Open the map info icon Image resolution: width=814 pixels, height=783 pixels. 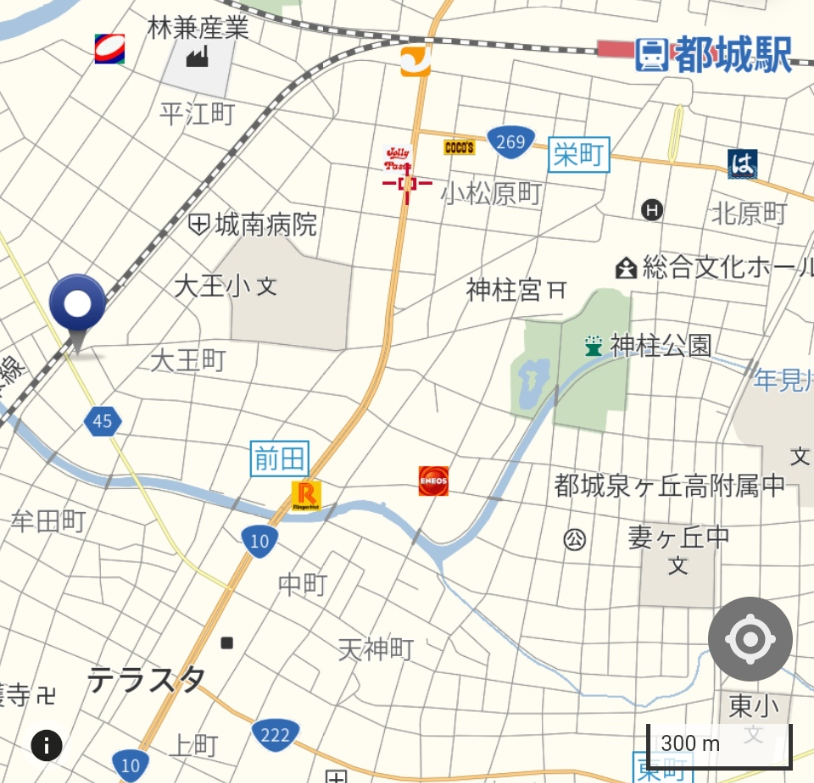tap(47, 744)
